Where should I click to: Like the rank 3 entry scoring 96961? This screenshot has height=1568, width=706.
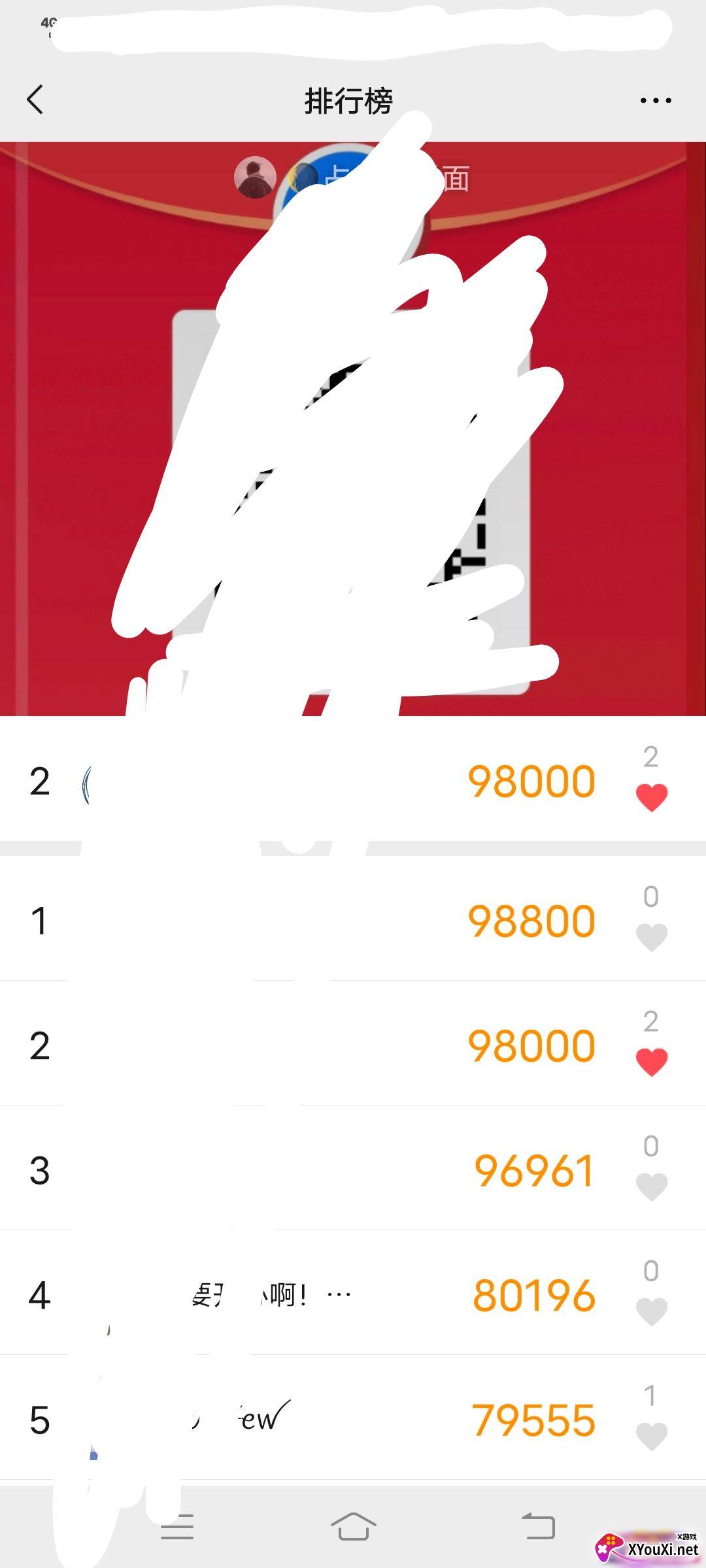point(652,1186)
